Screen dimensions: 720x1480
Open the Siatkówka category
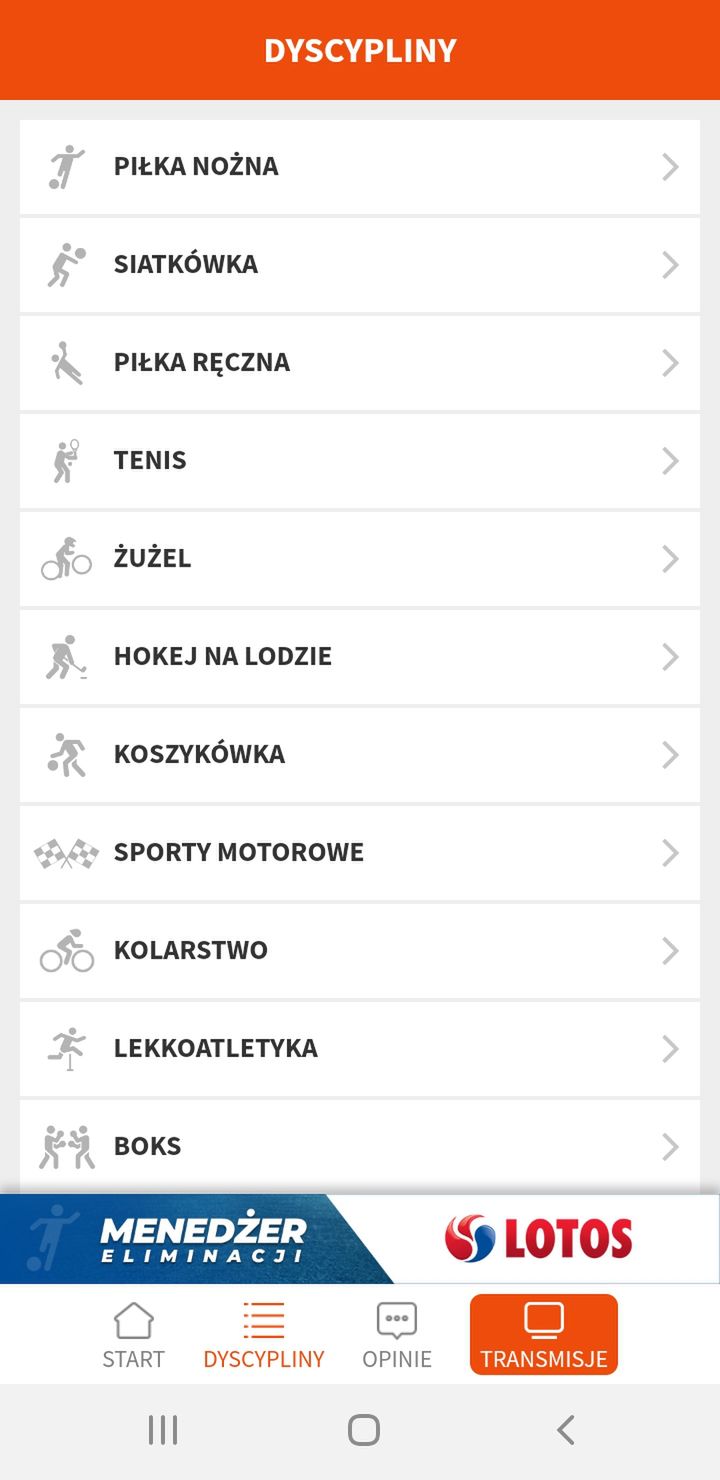360,265
